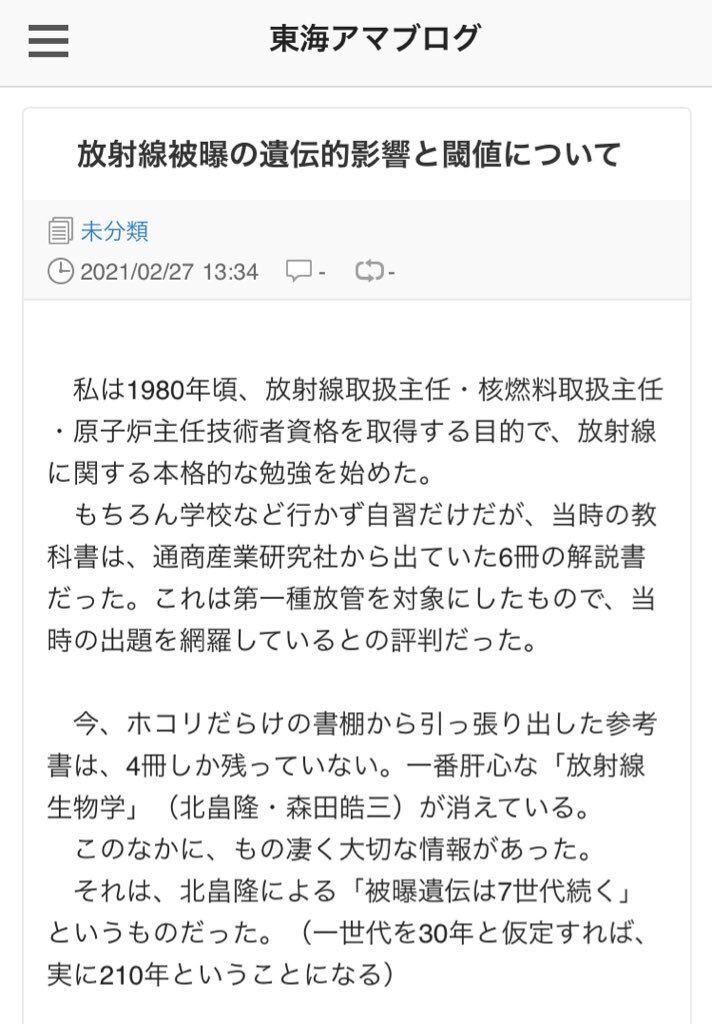This screenshot has width=712, height=1024.
Task: Go to 東海アマブログ home
Action: 375,39
